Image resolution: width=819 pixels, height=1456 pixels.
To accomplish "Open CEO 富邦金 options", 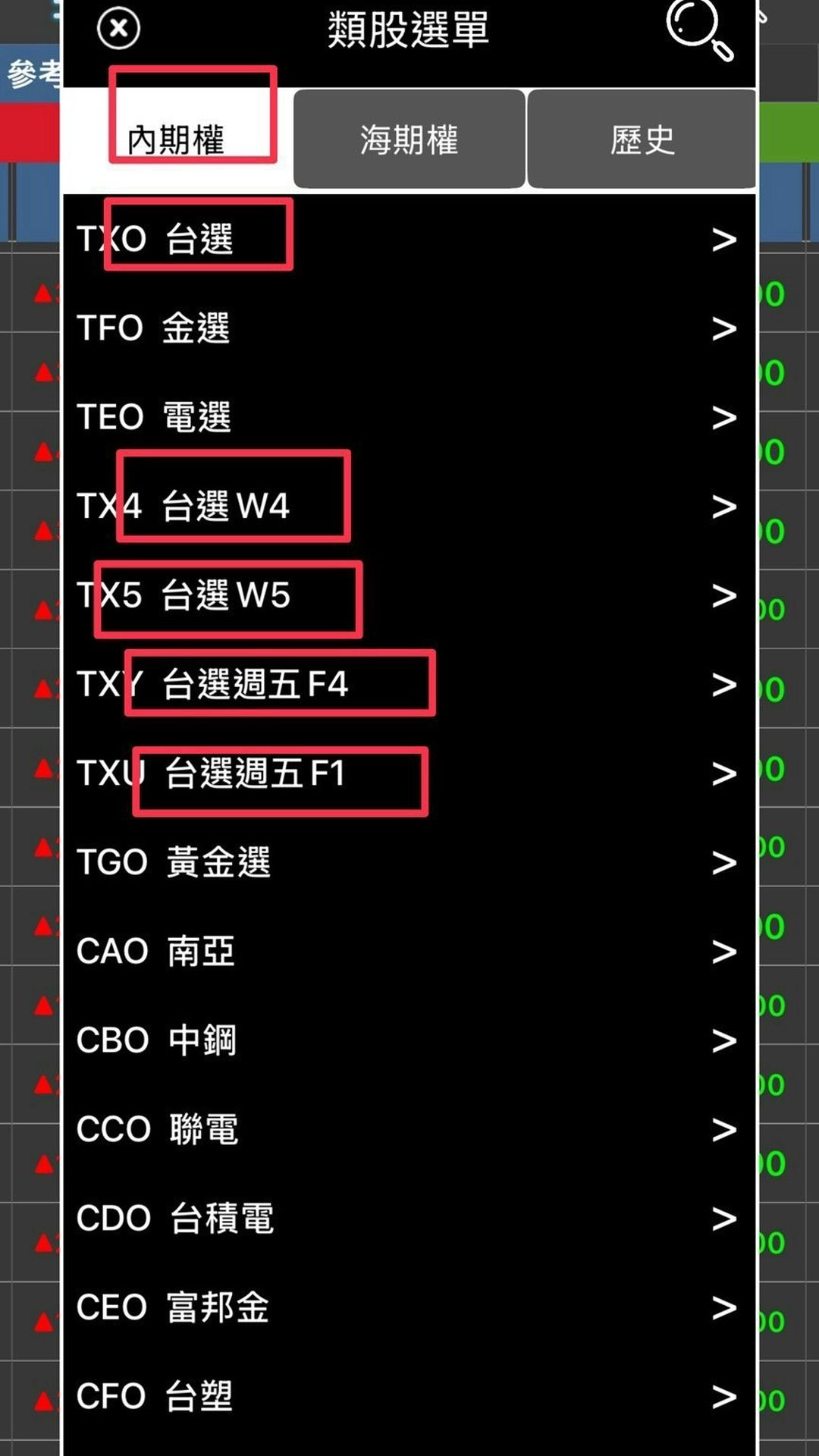I will coord(409,1307).
